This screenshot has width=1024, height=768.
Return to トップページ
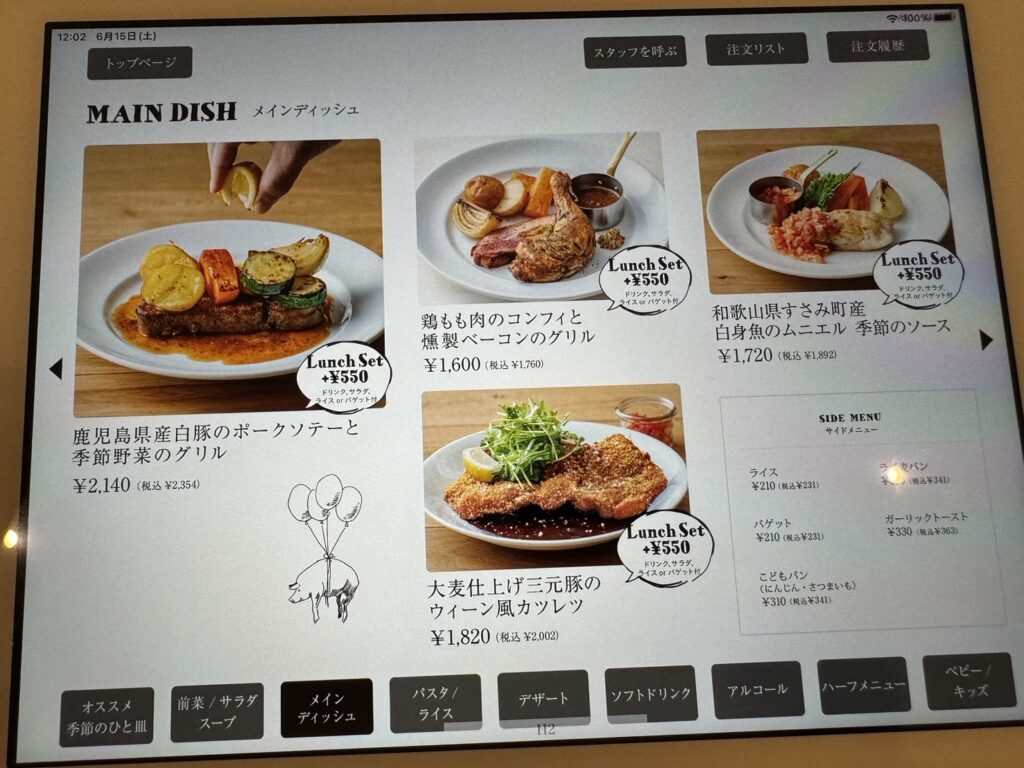tap(139, 63)
